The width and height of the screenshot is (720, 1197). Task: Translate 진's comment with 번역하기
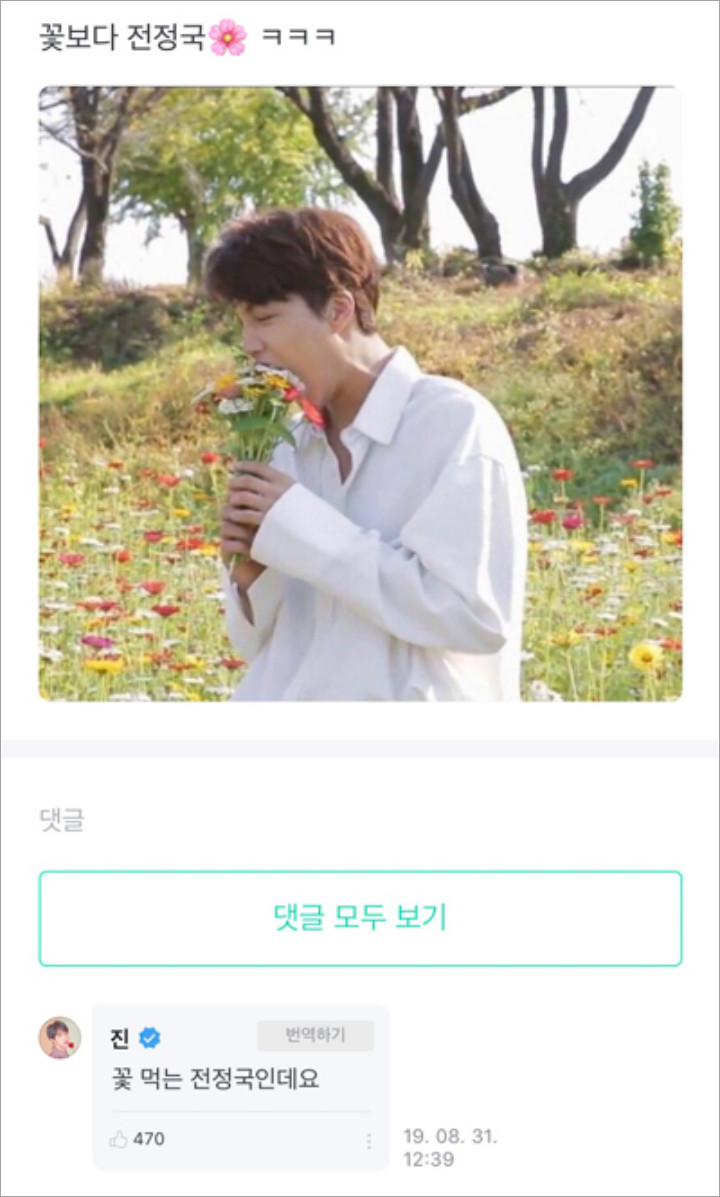[x=315, y=1036]
